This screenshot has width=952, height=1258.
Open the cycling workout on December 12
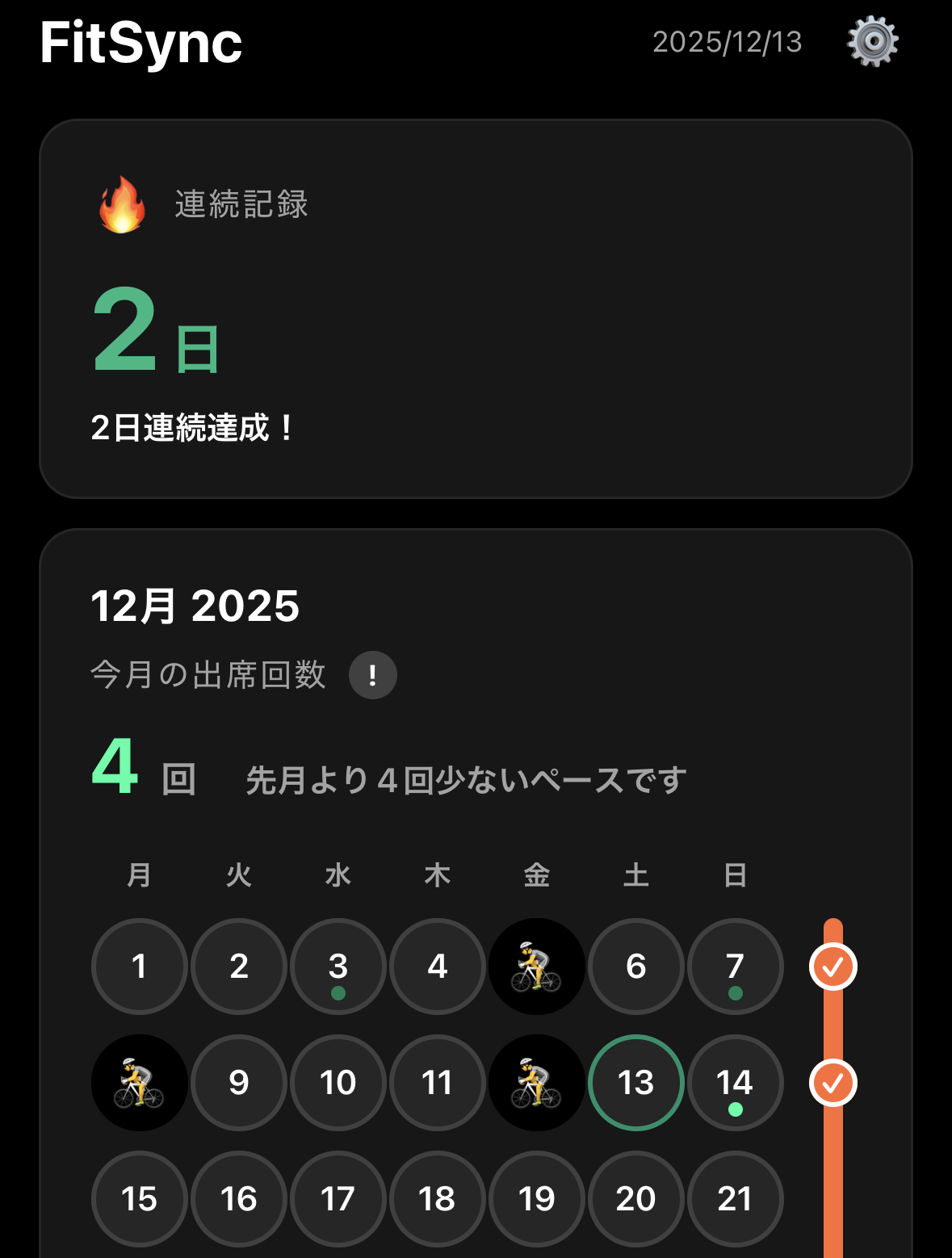click(x=536, y=1082)
